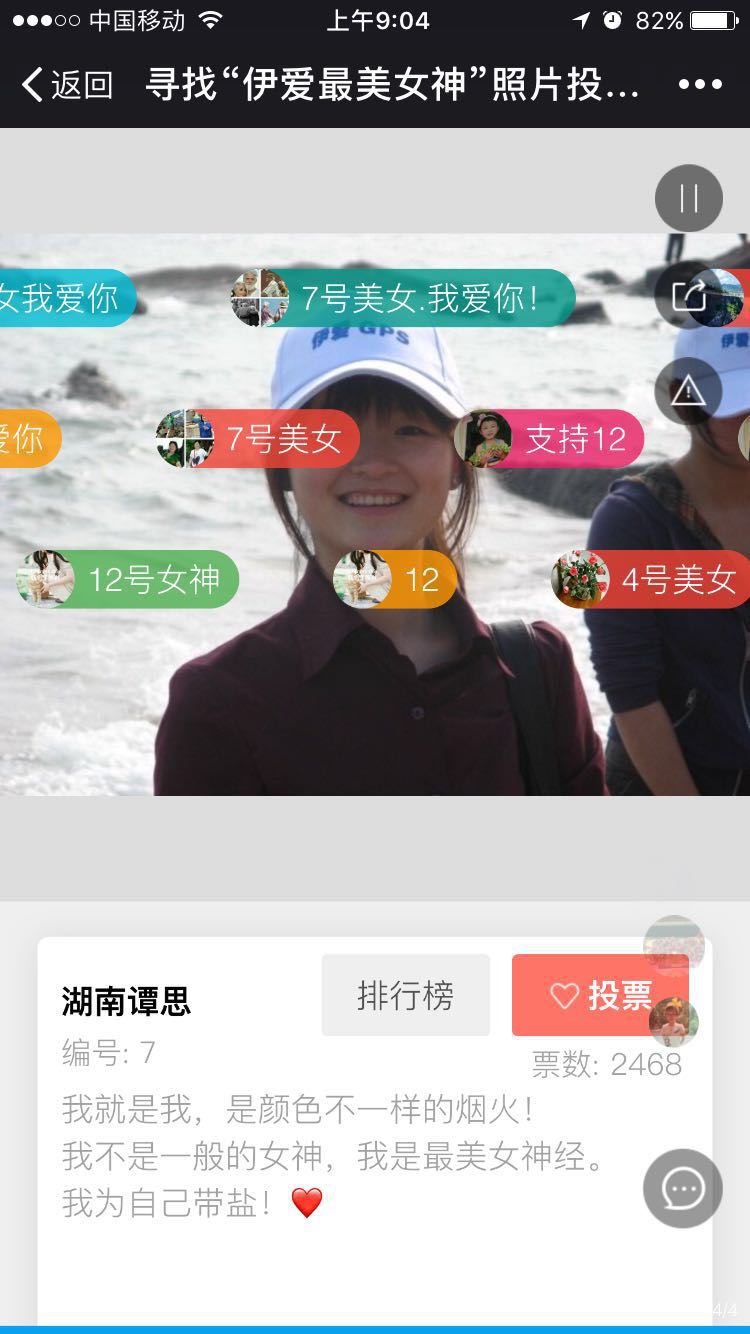Image resolution: width=750 pixels, height=1334 pixels.
Task: Report this entry with the warning icon
Action: (x=689, y=391)
